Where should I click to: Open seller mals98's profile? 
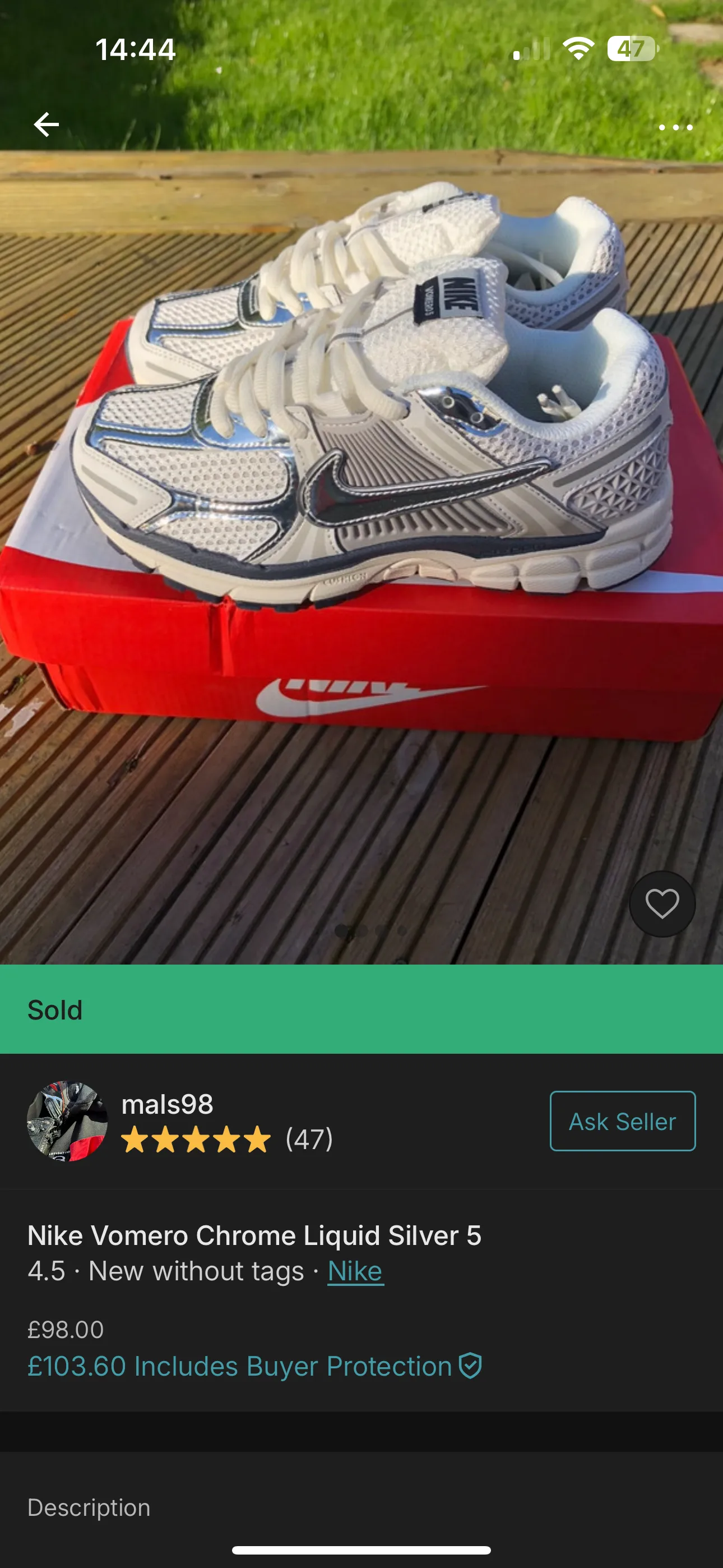click(x=168, y=1104)
